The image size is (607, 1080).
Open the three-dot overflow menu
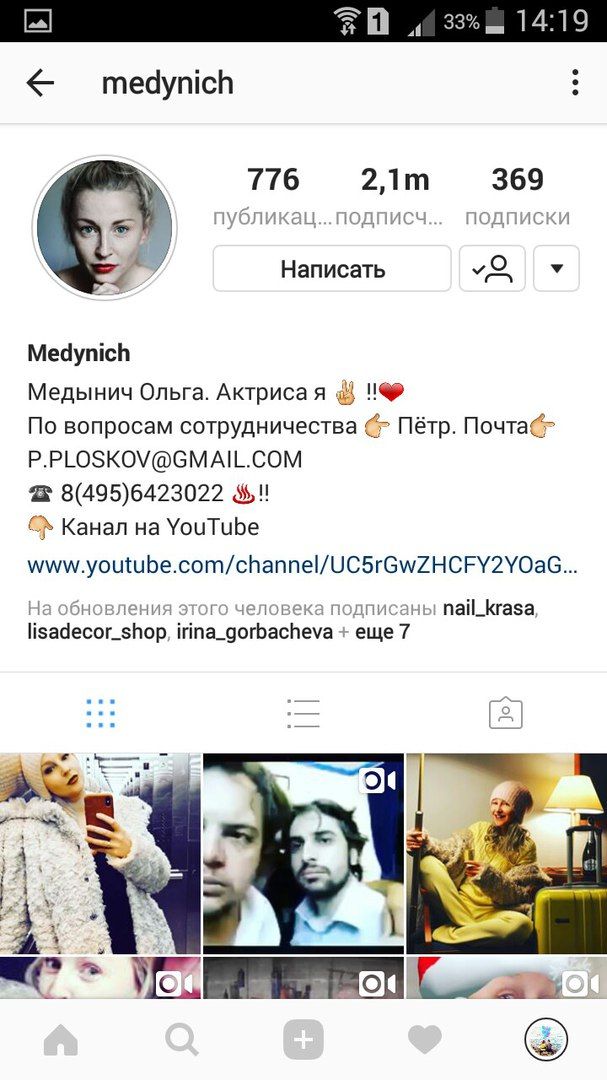click(575, 83)
